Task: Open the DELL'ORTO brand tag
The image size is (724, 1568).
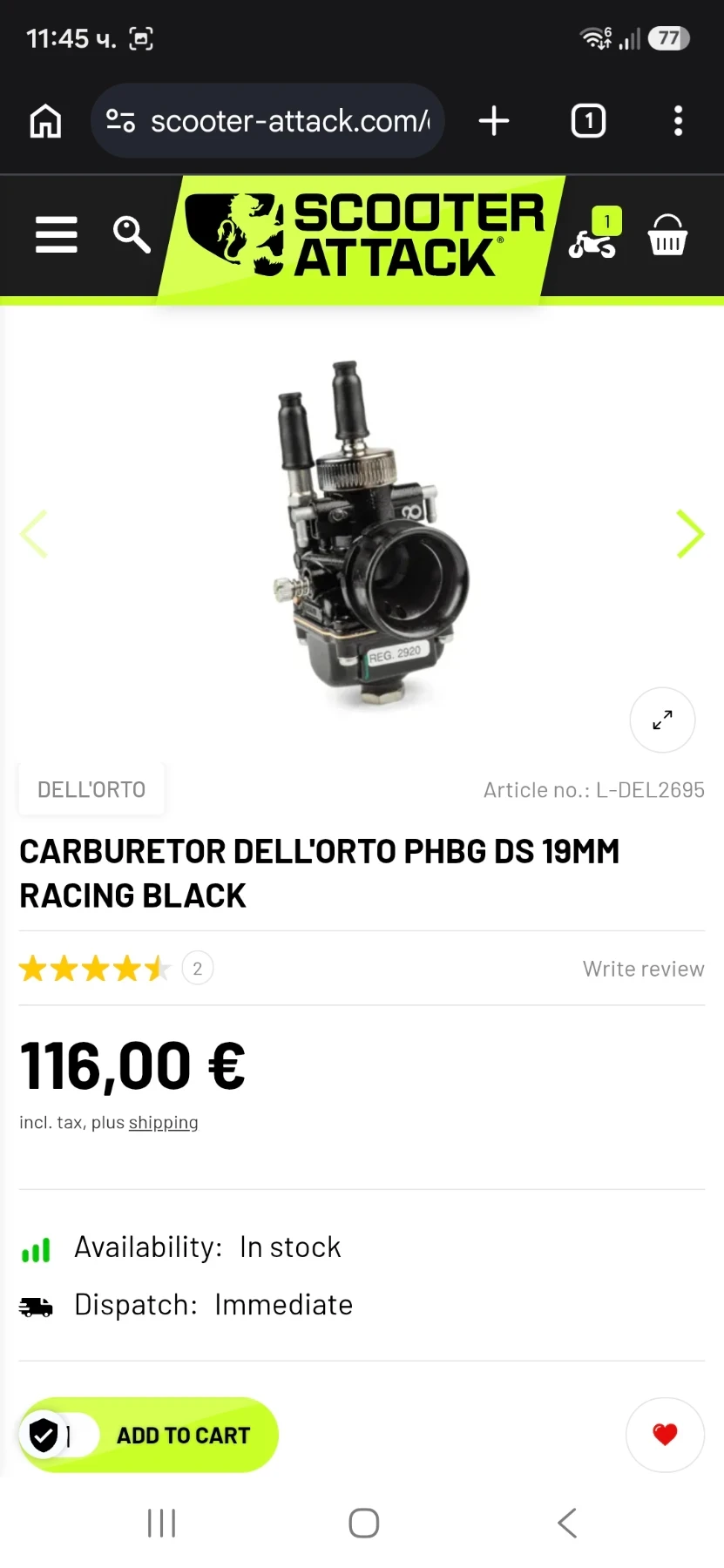Action: (x=91, y=789)
